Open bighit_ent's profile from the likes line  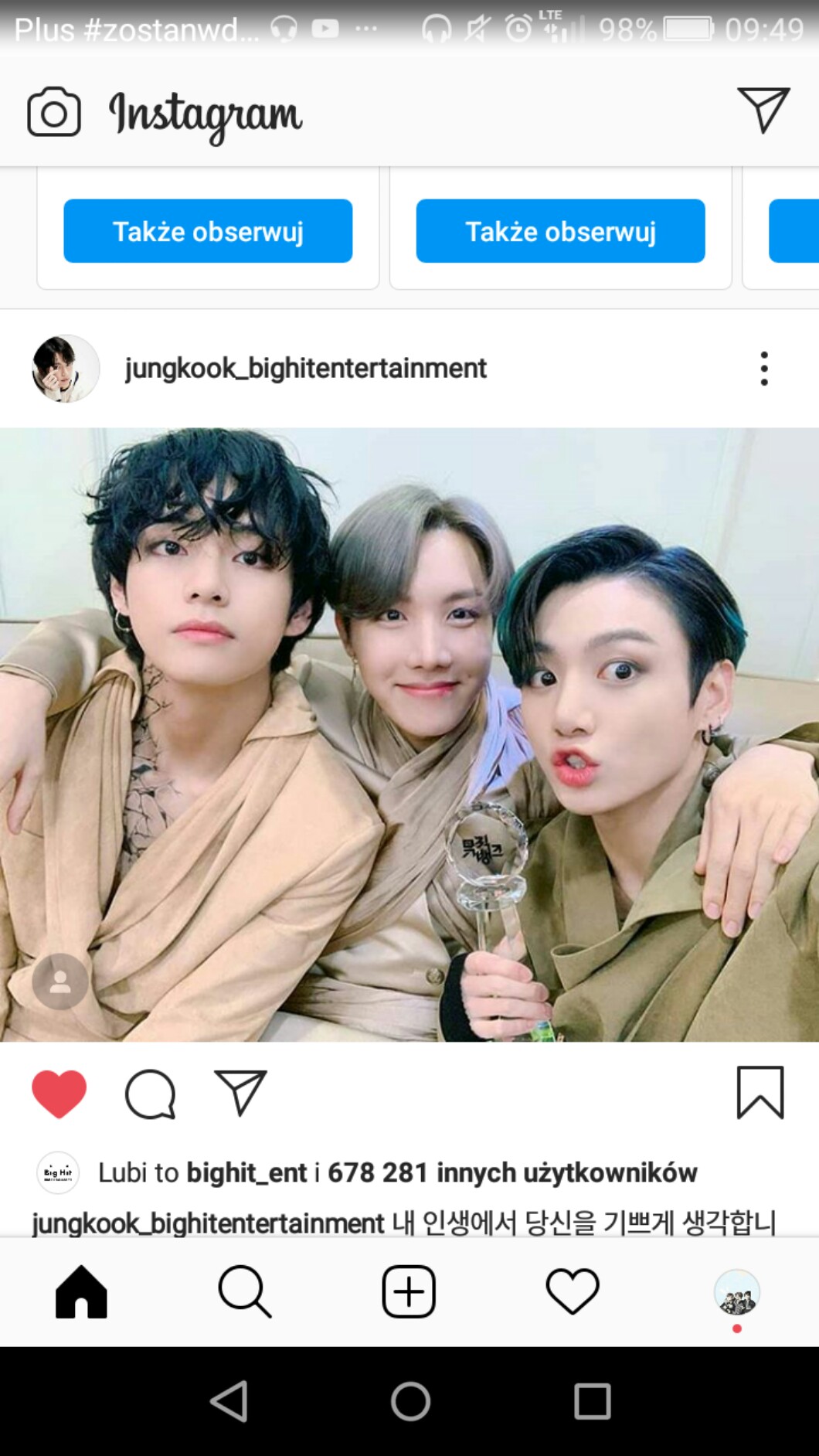[246, 1172]
